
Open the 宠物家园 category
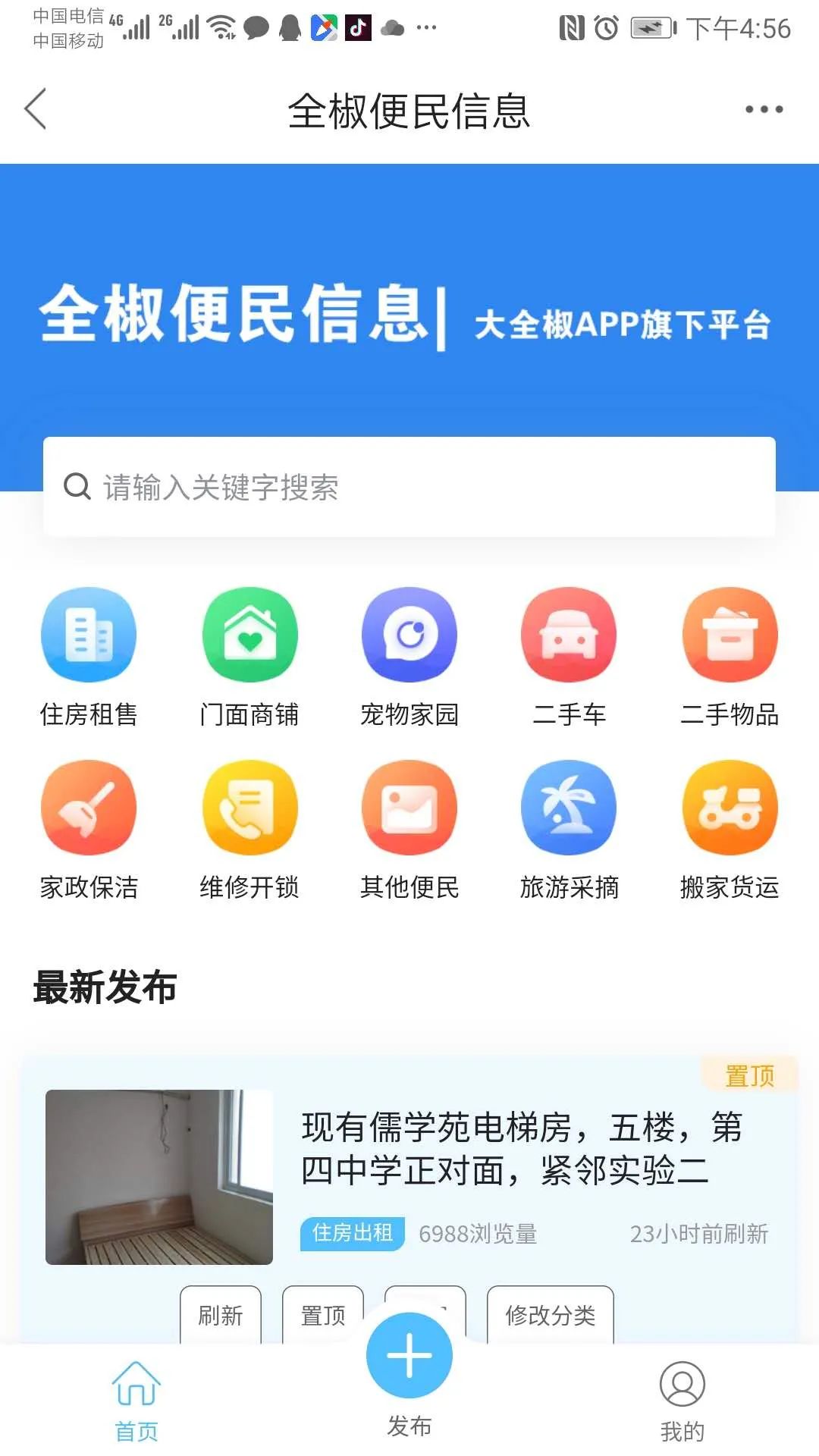409,657
